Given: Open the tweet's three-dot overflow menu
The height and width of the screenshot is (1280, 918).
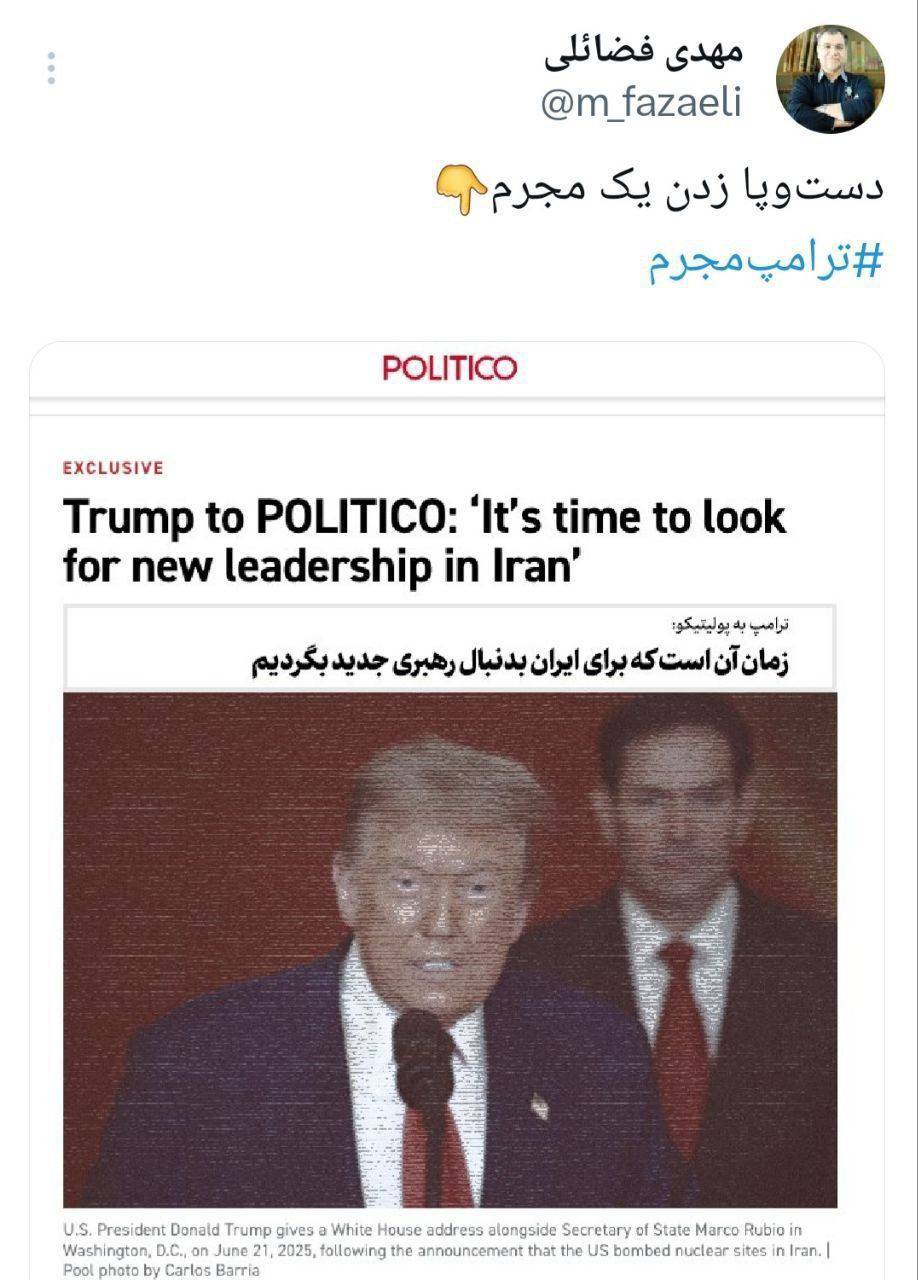Looking at the screenshot, I should coord(51,68).
